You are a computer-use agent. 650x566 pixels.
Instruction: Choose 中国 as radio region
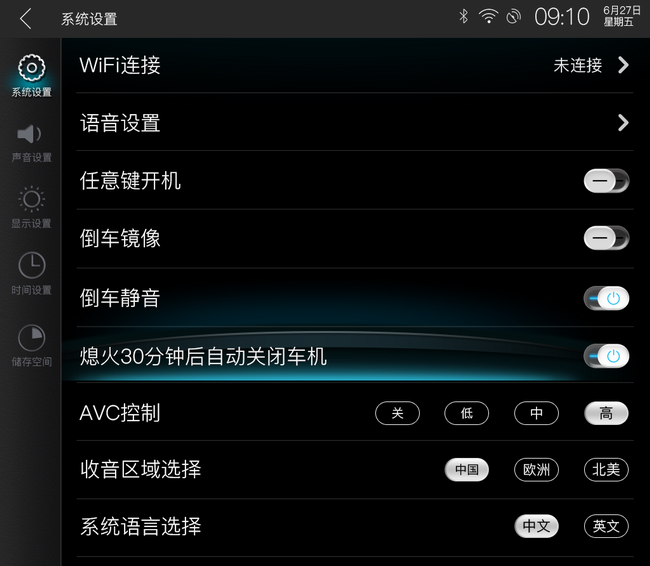click(x=467, y=470)
